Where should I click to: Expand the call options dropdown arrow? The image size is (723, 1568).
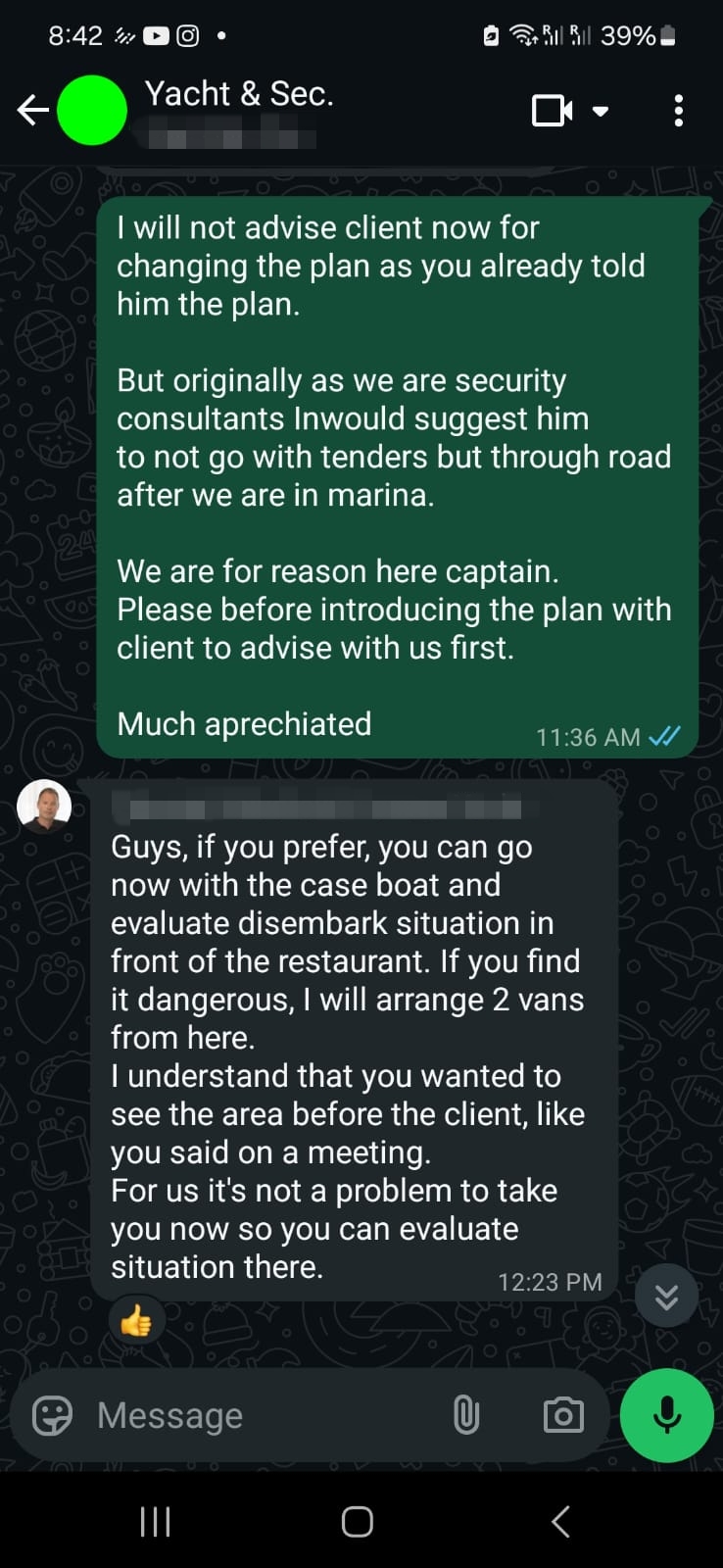601,111
